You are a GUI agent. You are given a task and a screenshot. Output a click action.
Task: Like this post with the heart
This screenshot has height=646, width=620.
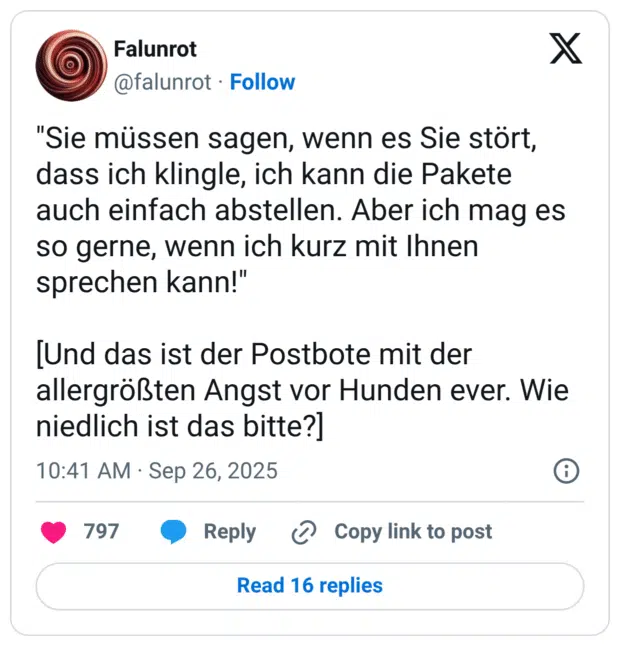point(54,532)
